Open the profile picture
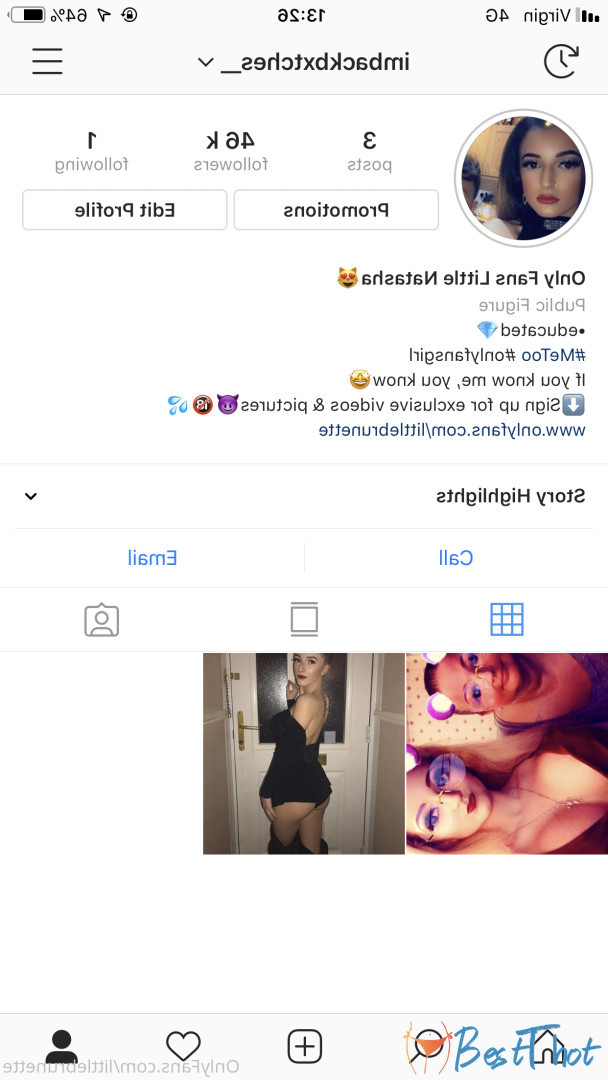The height and width of the screenshot is (1080, 608). pyautogui.click(x=520, y=178)
